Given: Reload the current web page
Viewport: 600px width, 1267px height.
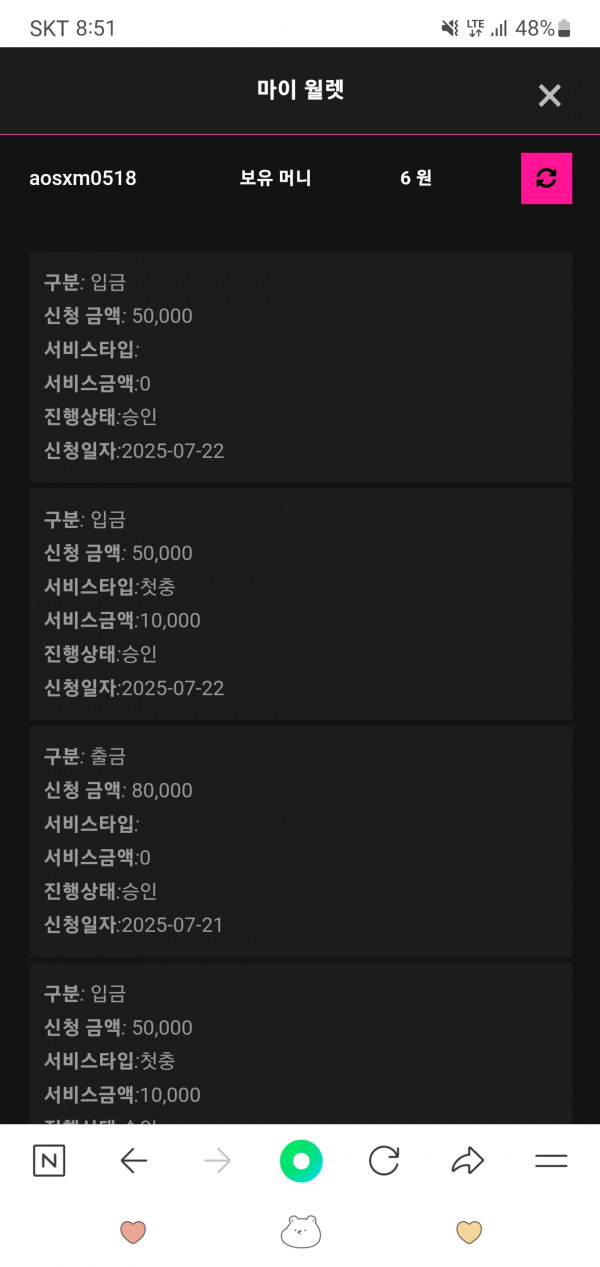Looking at the screenshot, I should [384, 1160].
